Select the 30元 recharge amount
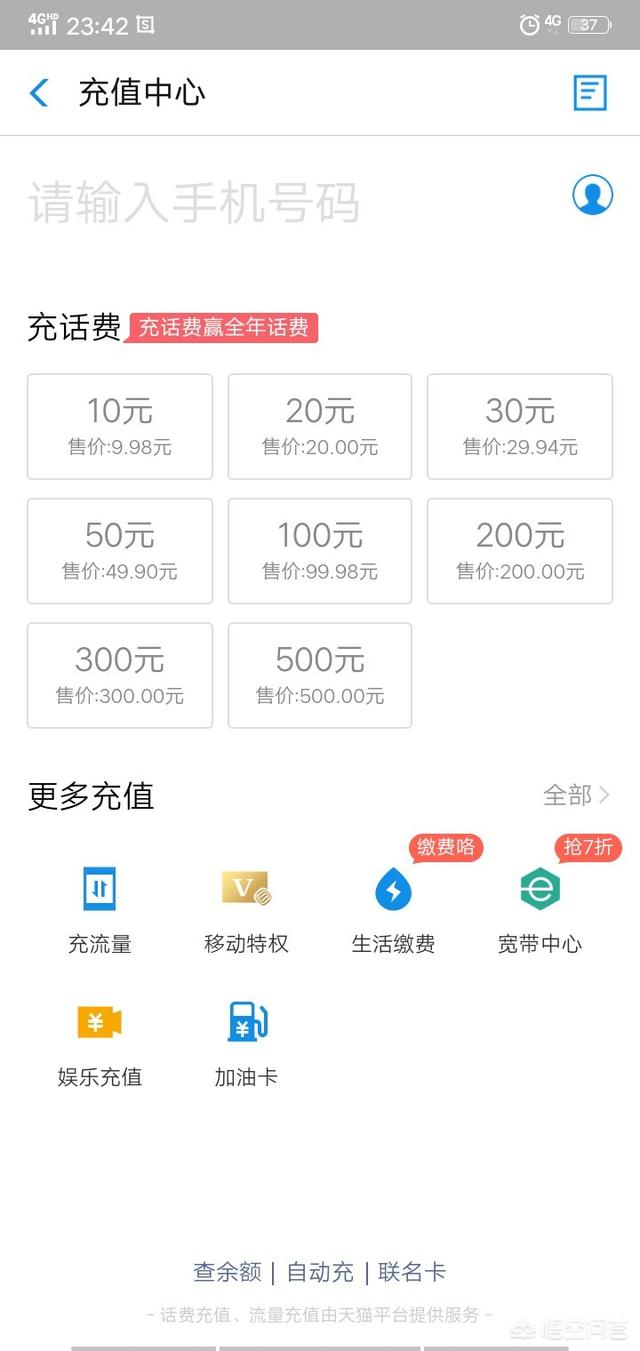Screen dimensions: 640x1351 [x=520, y=426]
